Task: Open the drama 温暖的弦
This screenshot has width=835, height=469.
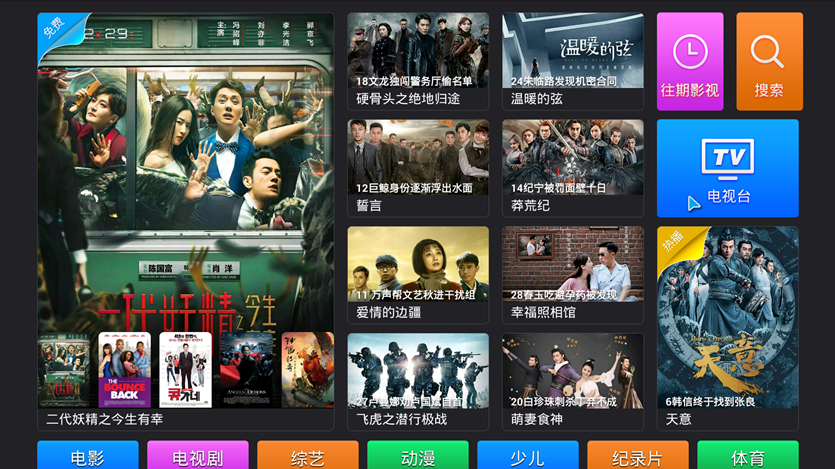Action: [x=572, y=60]
